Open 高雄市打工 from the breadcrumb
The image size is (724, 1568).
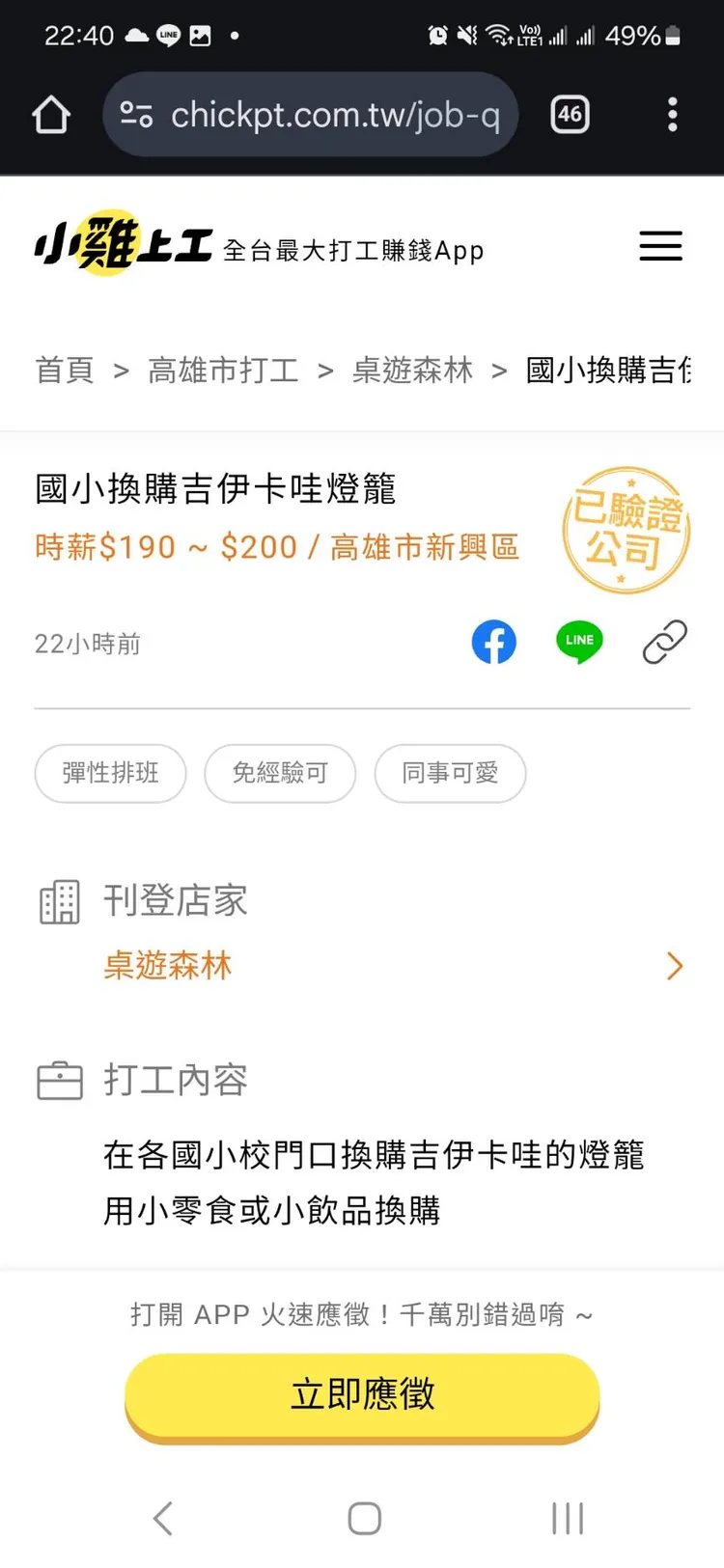coord(223,371)
